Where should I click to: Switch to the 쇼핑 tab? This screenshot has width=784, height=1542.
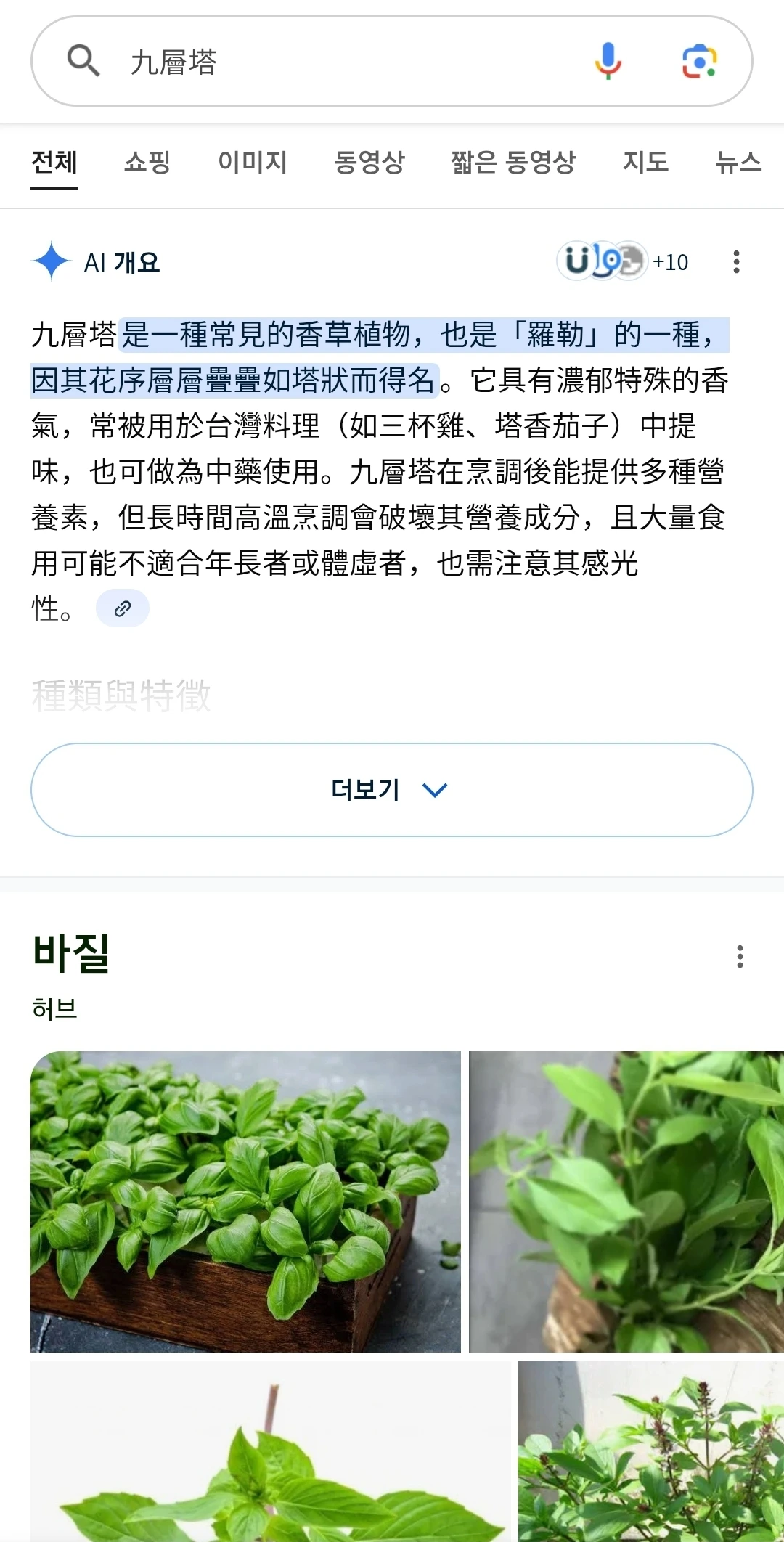(147, 162)
